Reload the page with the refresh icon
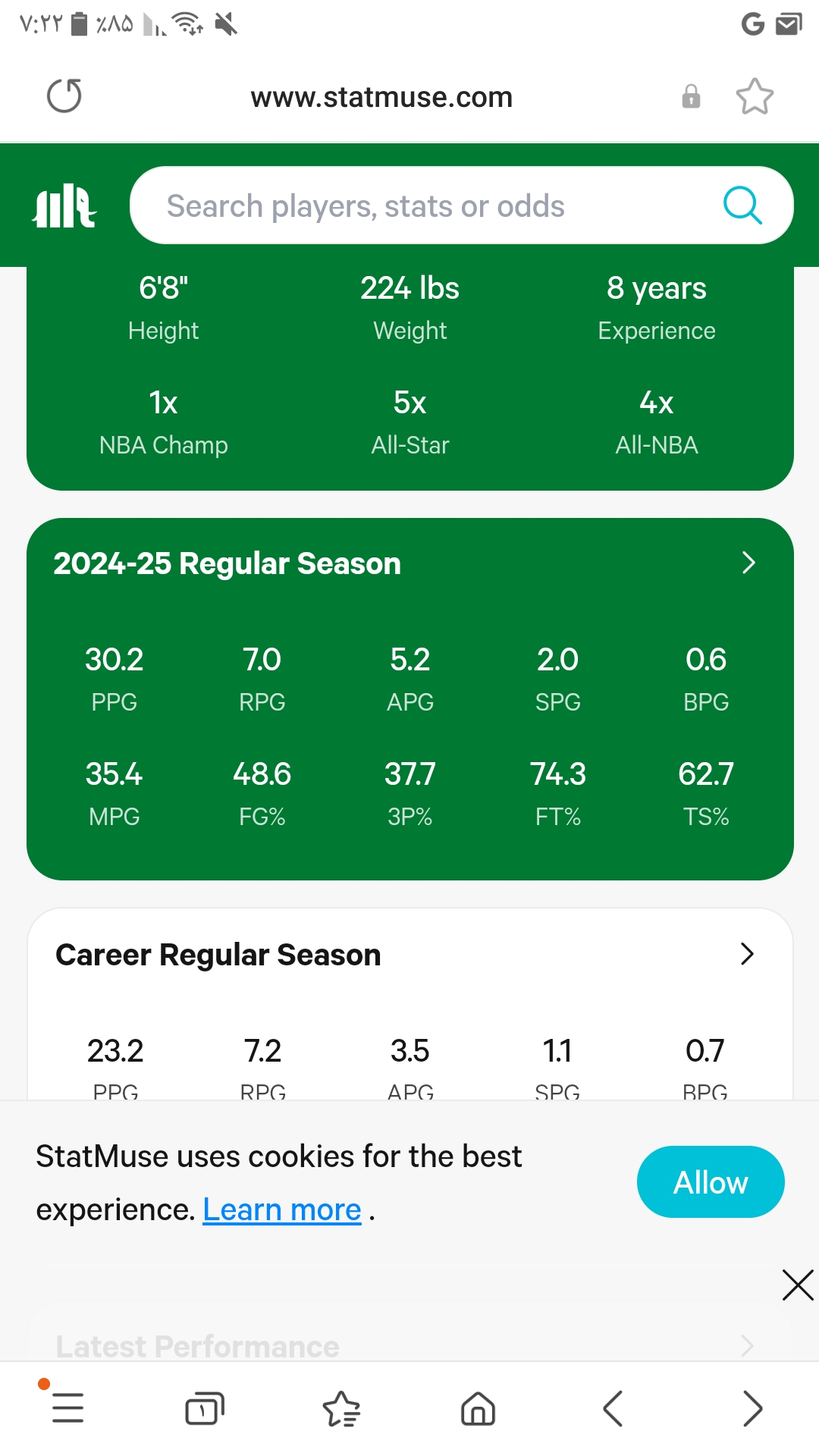Screen dimensions: 819x1456 64,96
